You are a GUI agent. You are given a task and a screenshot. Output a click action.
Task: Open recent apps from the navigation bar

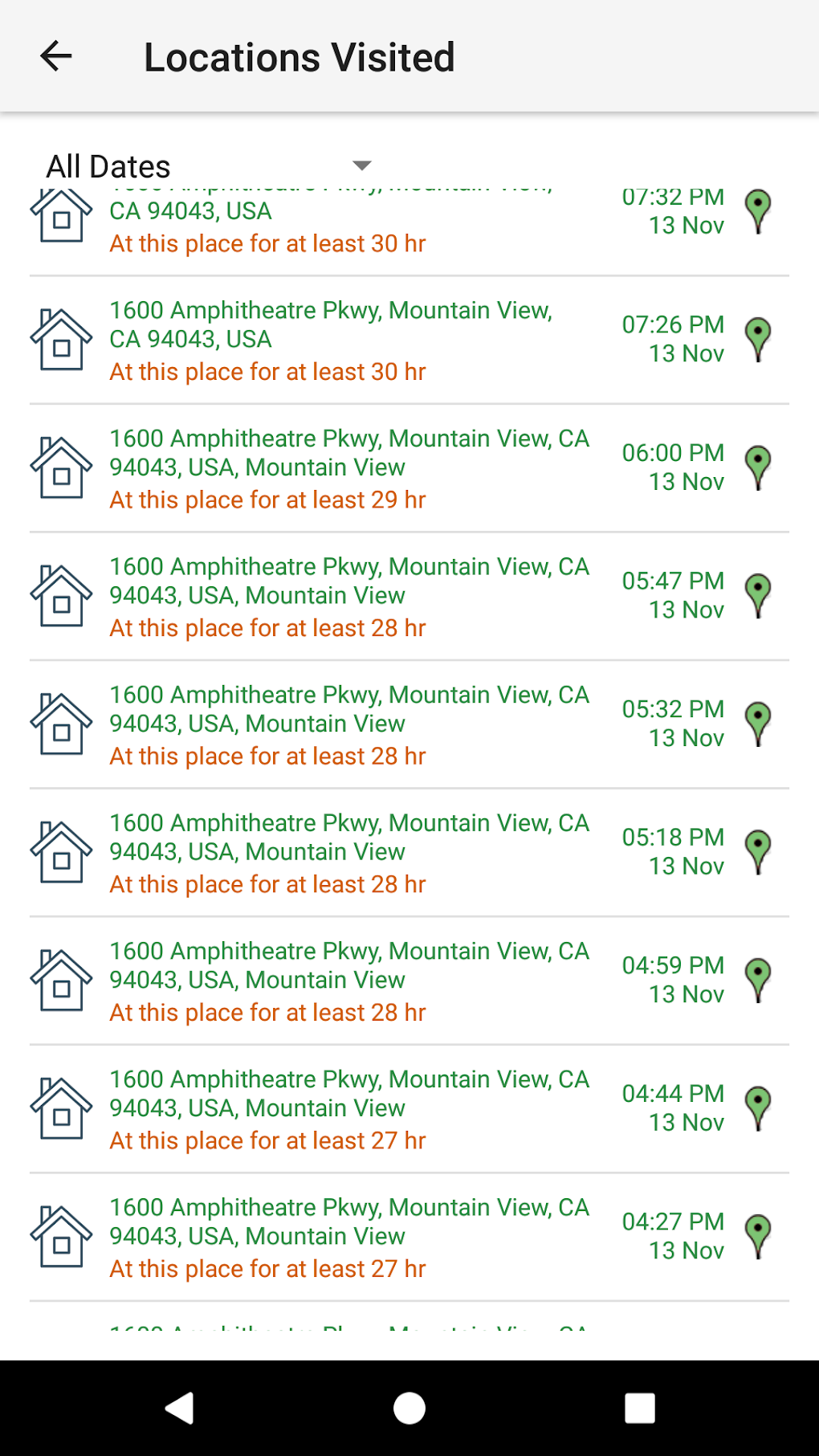tap(639, 1408)
